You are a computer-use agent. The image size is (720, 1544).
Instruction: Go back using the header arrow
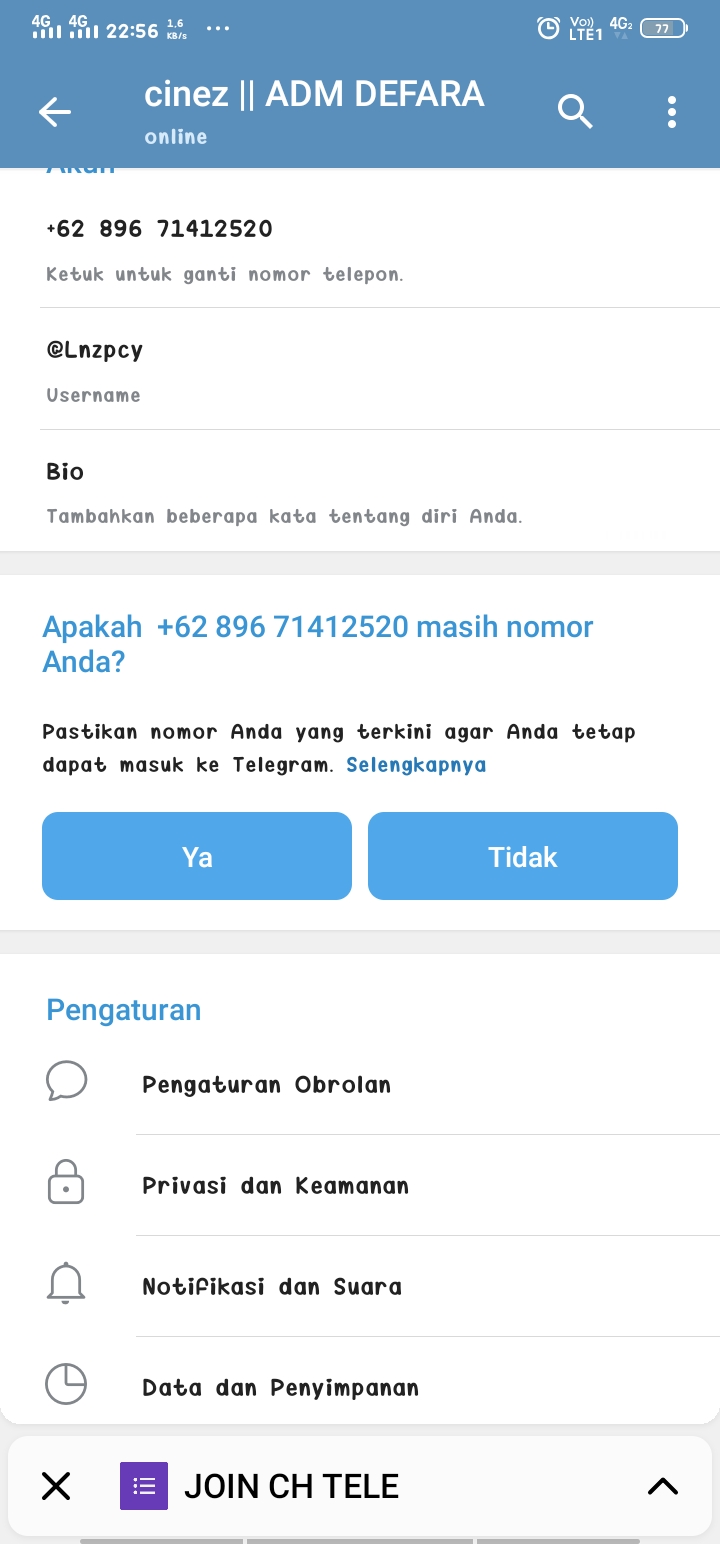tap(55, 112)
